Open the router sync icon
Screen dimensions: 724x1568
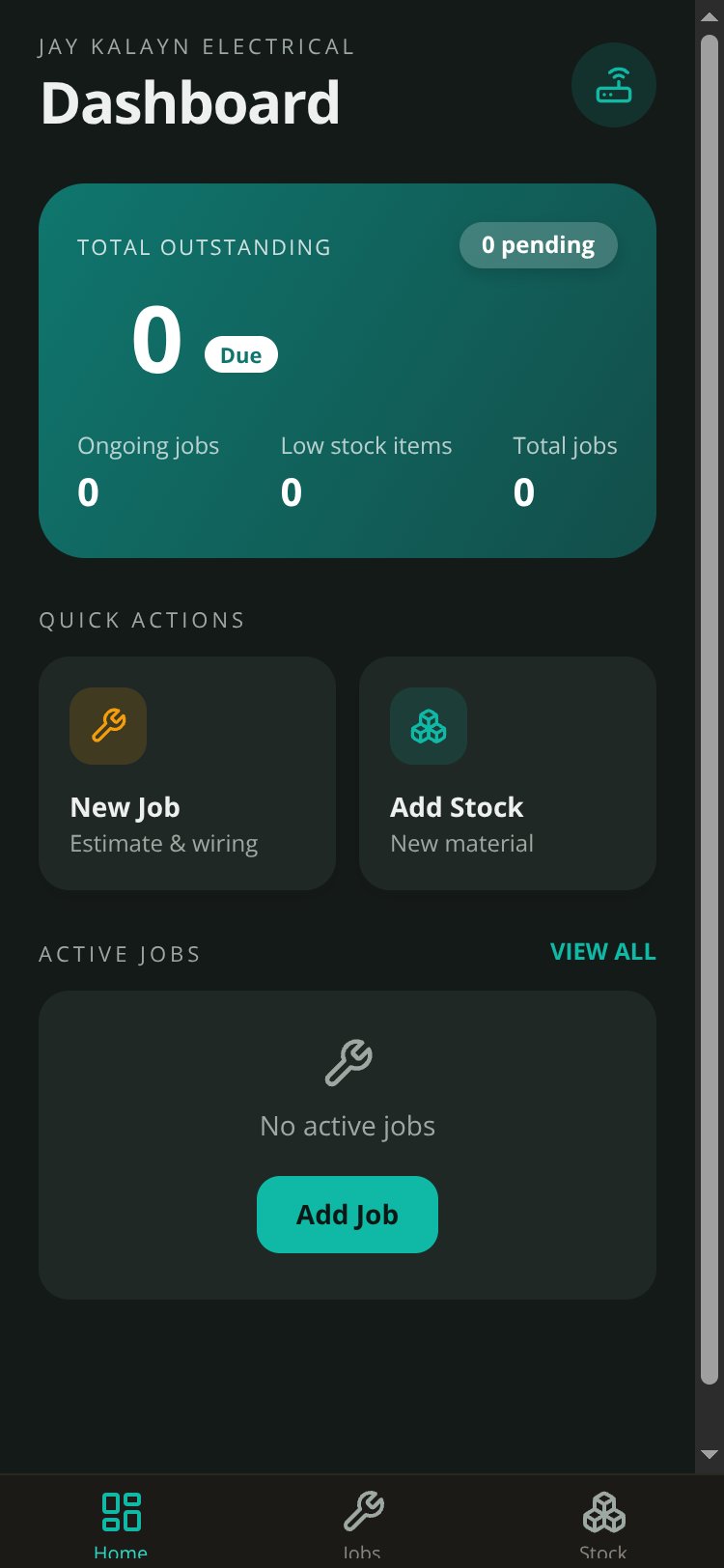[x=614, y=85]
